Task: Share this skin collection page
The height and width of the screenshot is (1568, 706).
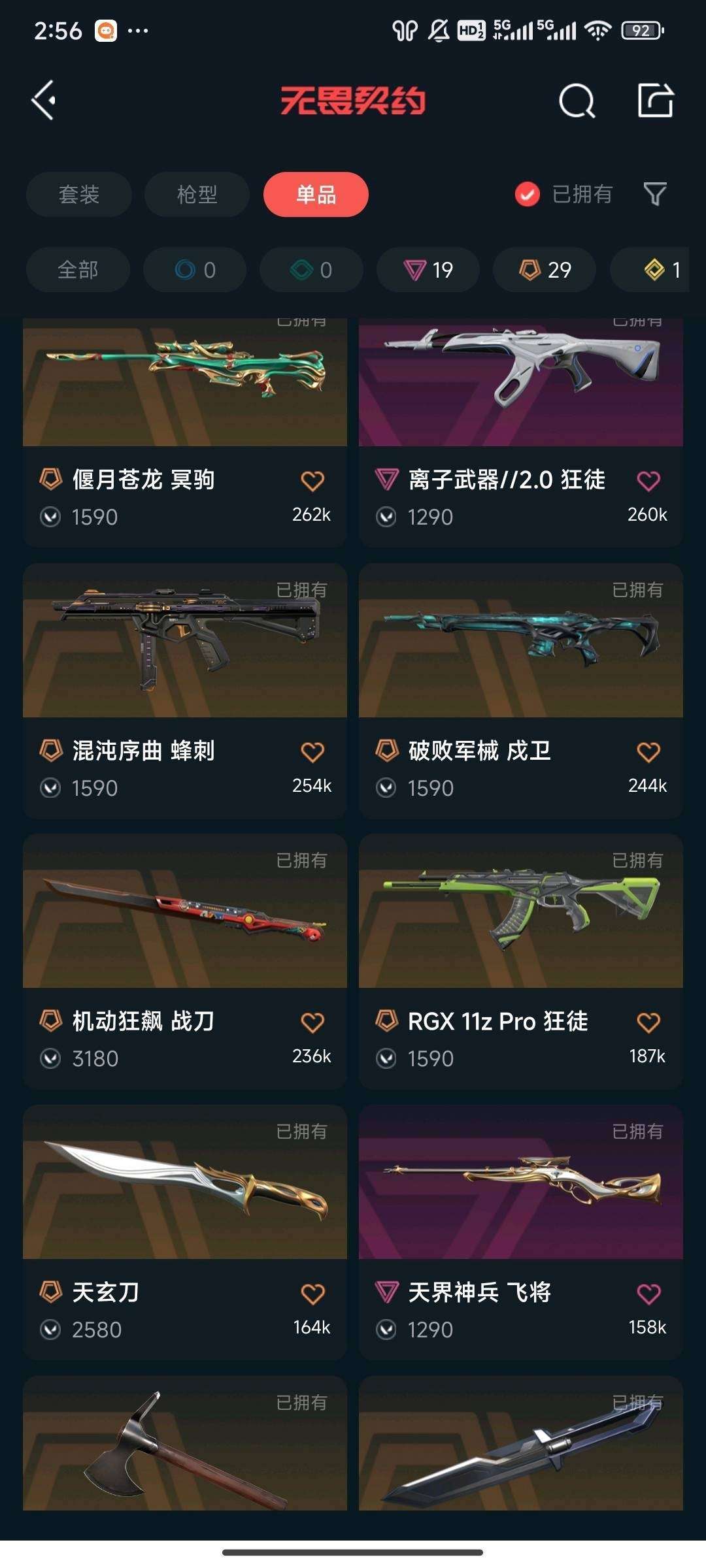Action: [x=655, y=101]
